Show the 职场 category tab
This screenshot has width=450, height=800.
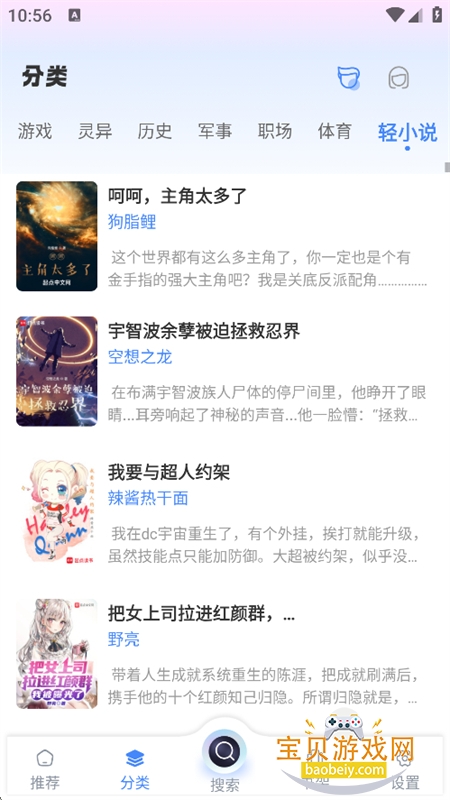pyautogui.click(x=275, y=131)
